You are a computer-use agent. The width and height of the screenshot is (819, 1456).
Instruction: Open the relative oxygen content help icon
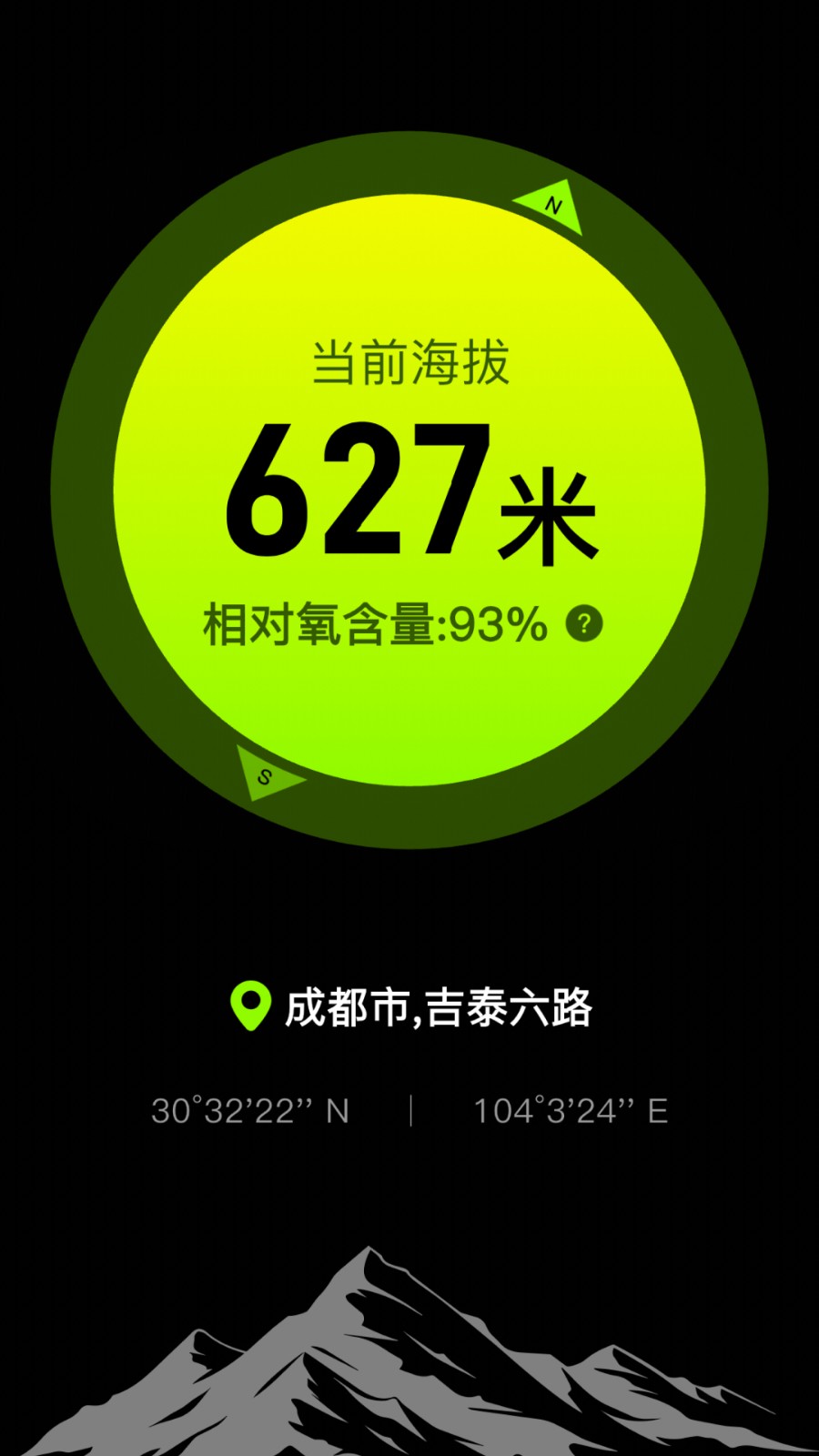584,624
